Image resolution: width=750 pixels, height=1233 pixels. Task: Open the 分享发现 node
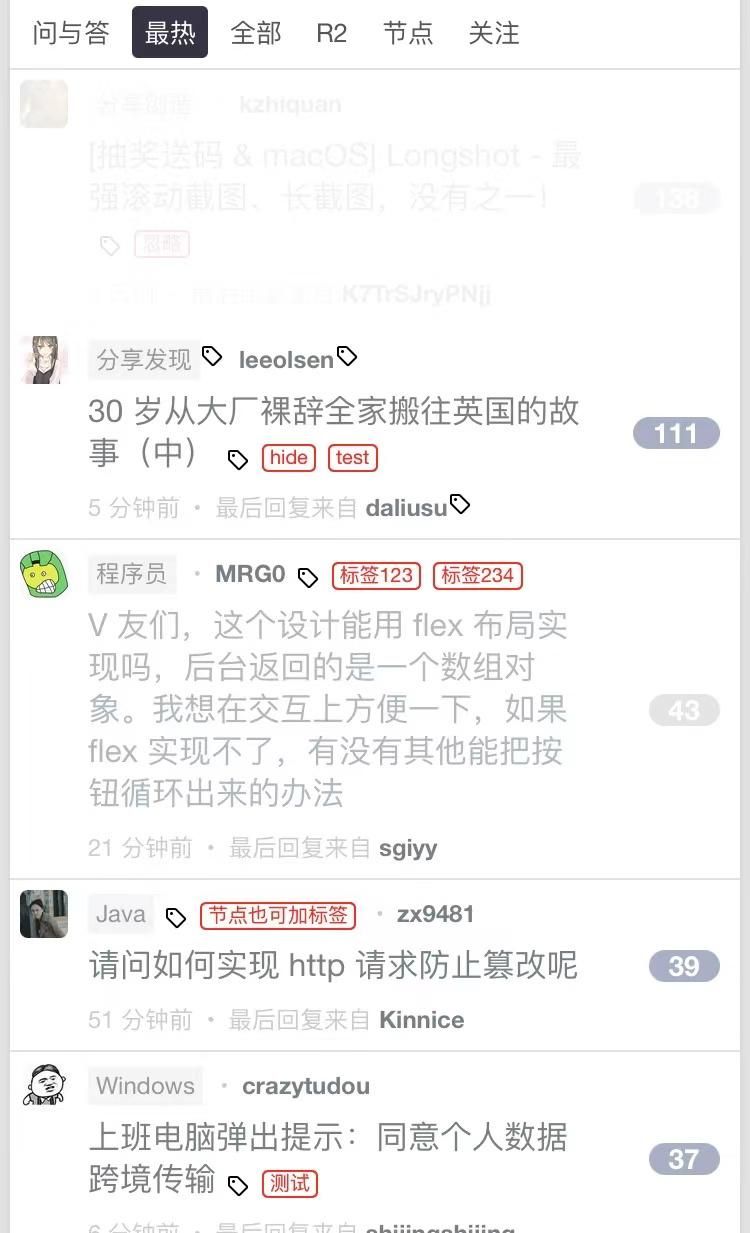point(144,360)
